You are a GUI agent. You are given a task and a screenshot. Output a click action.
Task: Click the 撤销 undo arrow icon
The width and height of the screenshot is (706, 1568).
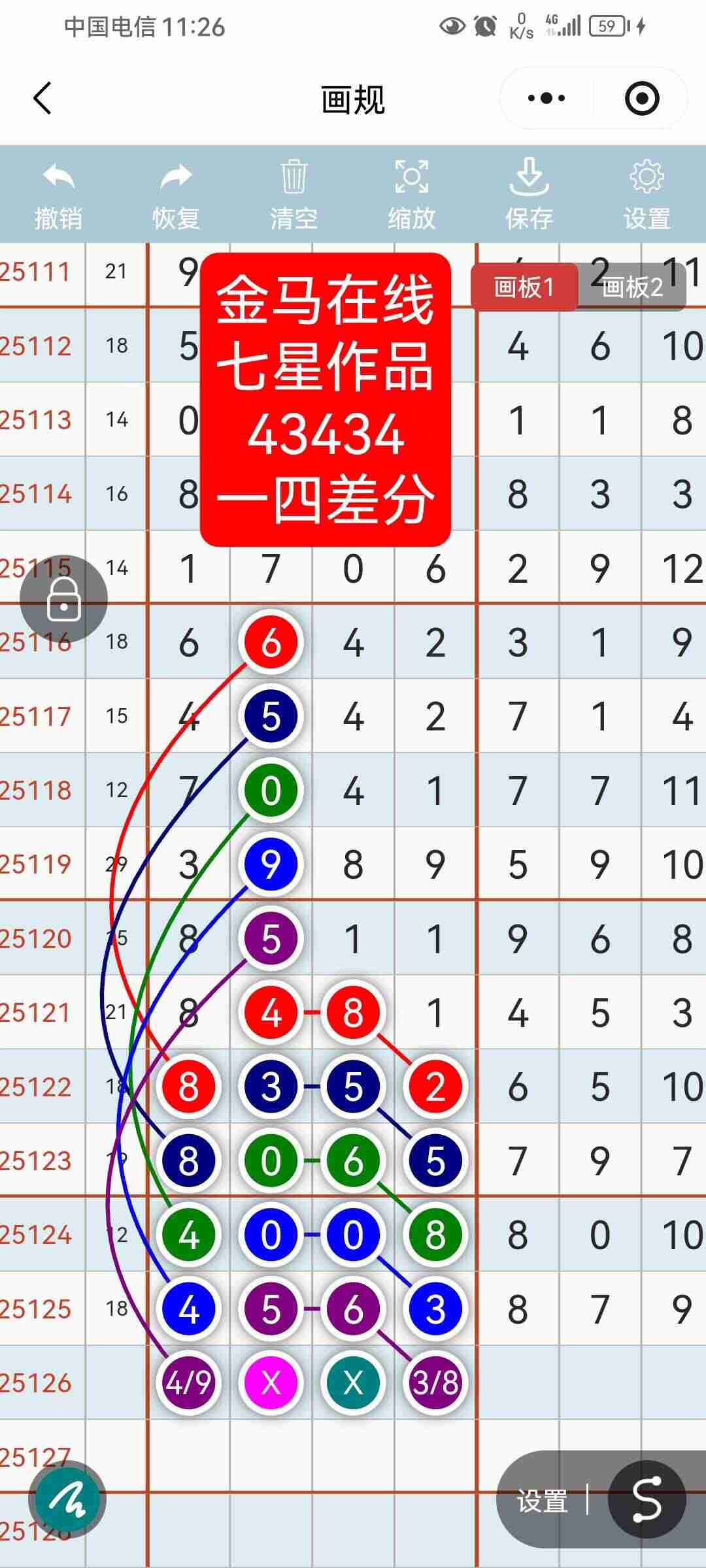(x=58, y=177)
